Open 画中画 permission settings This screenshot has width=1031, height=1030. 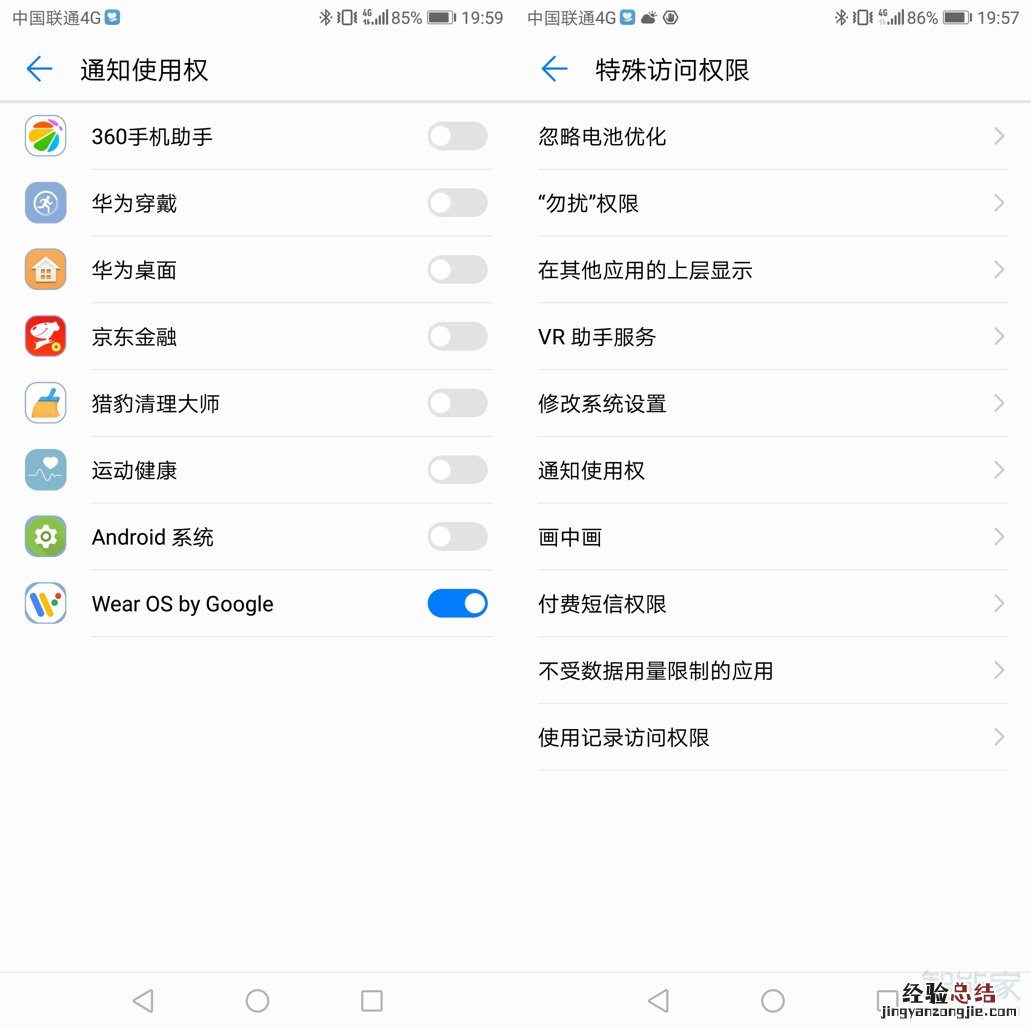click(771, 537)
